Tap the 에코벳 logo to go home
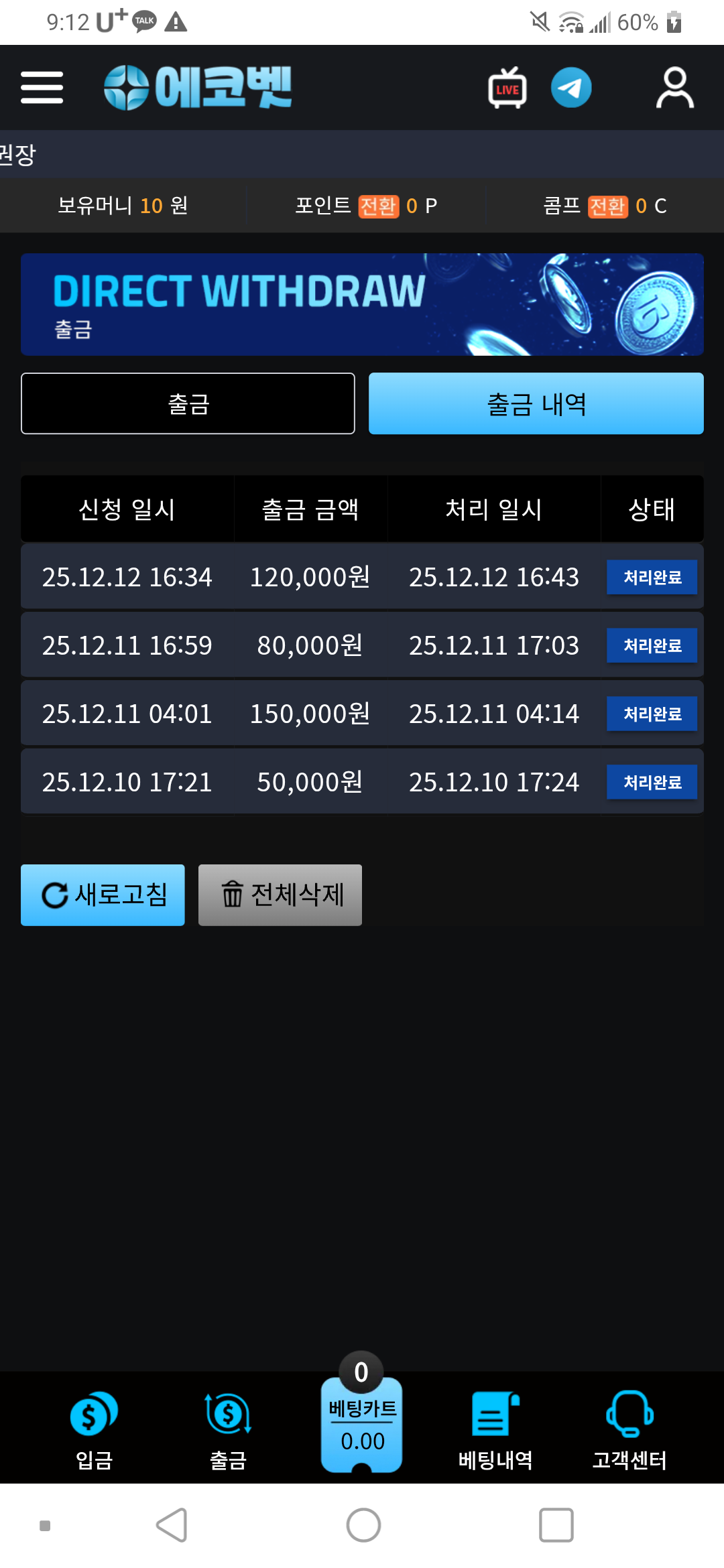The width and height of the screenshot is (724, 1568). point(198,88)
